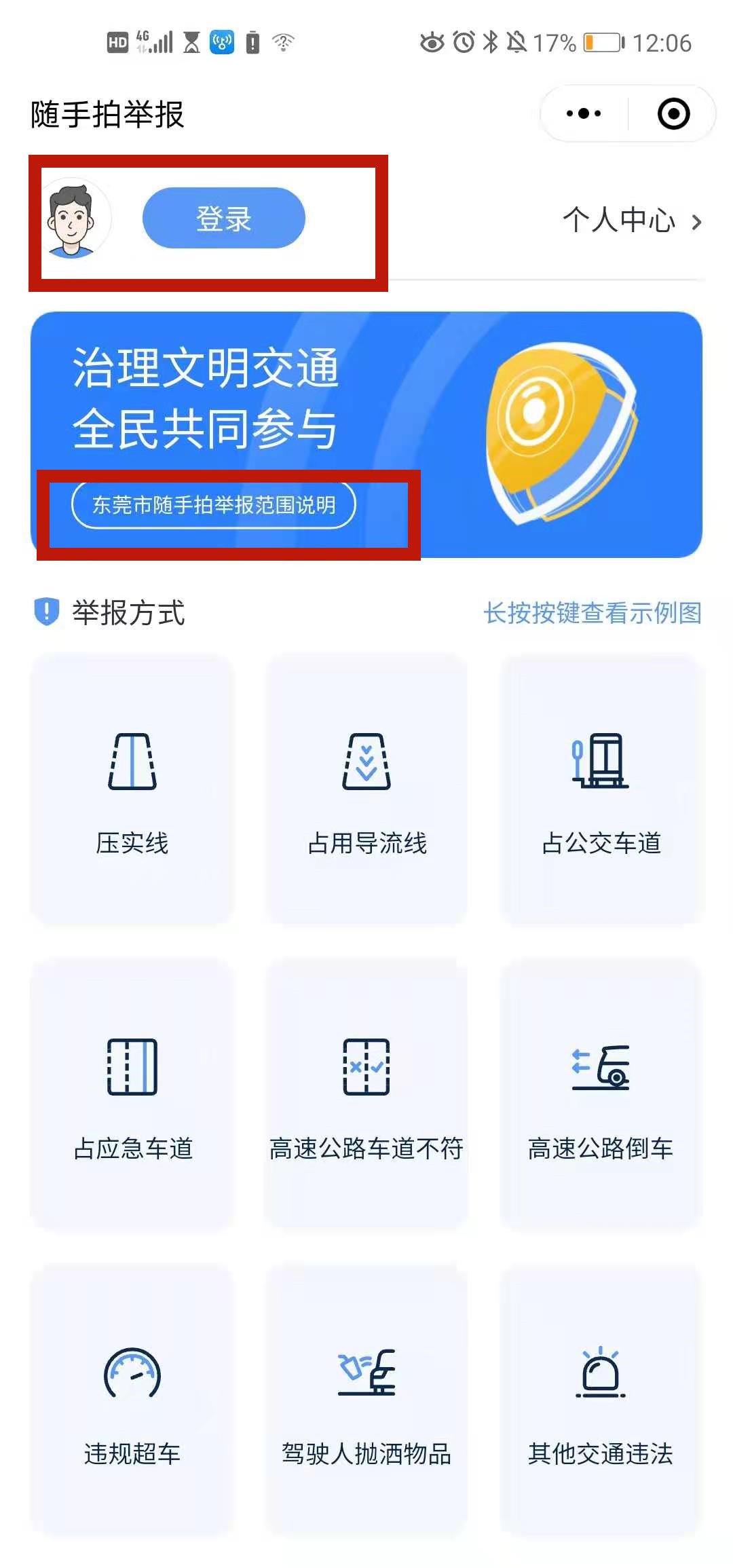Open 个人中心 personal center
This screenshot has height=1568, width=733.
(631, 221)
